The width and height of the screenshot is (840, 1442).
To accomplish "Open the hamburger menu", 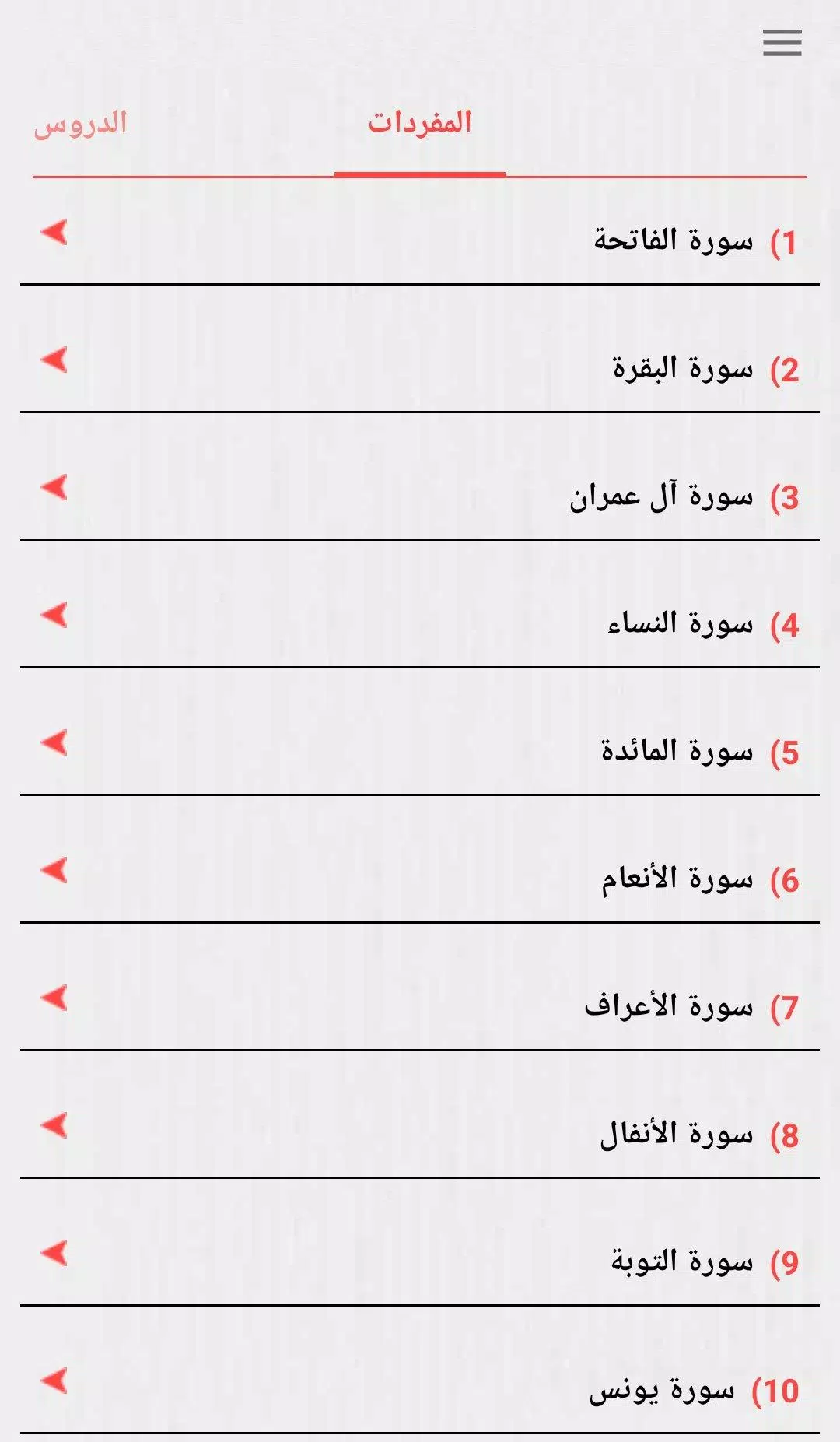I will 782,43.
